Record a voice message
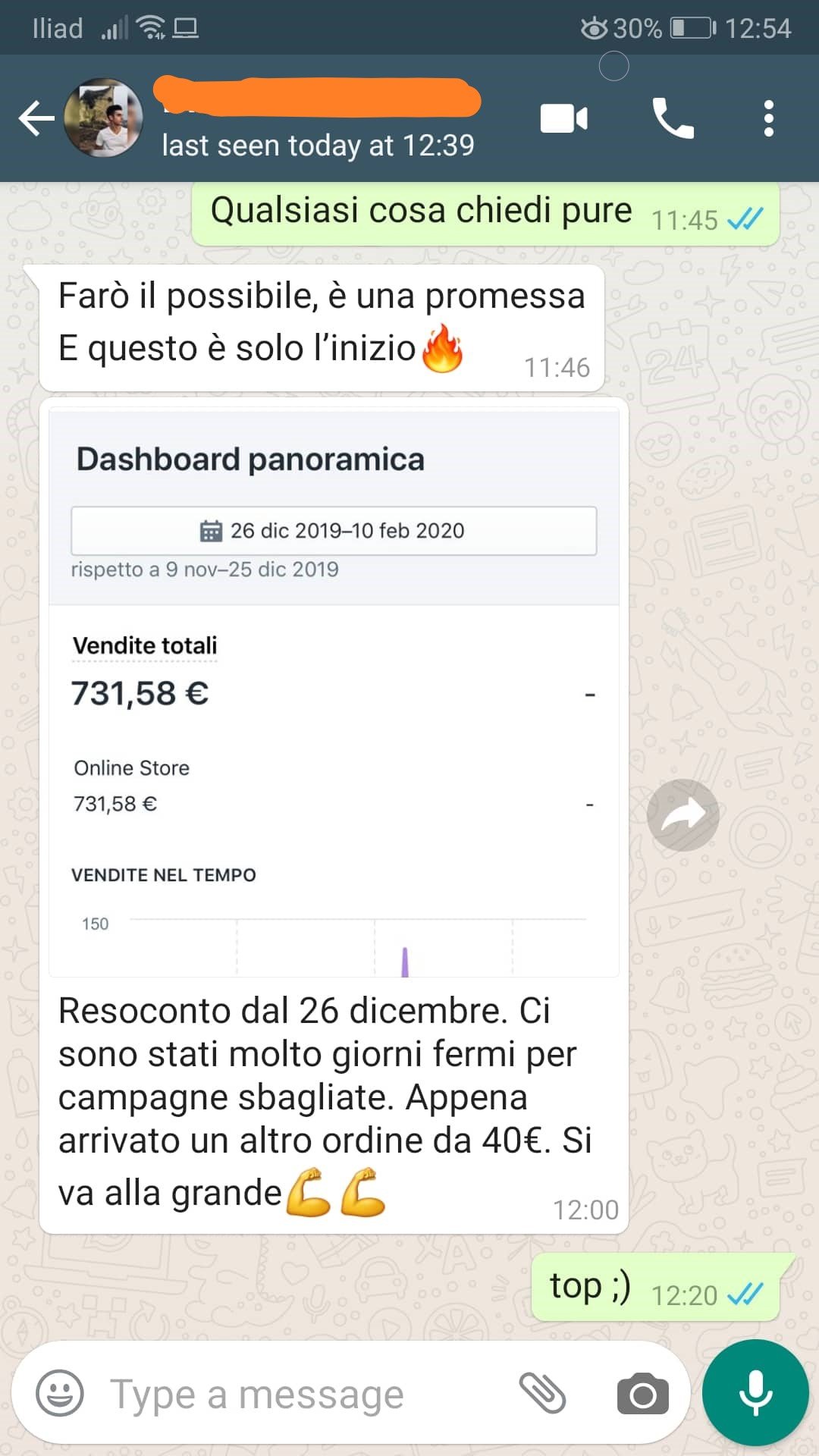Viewport: 819px width, 1456px height. click(755, 1393)
